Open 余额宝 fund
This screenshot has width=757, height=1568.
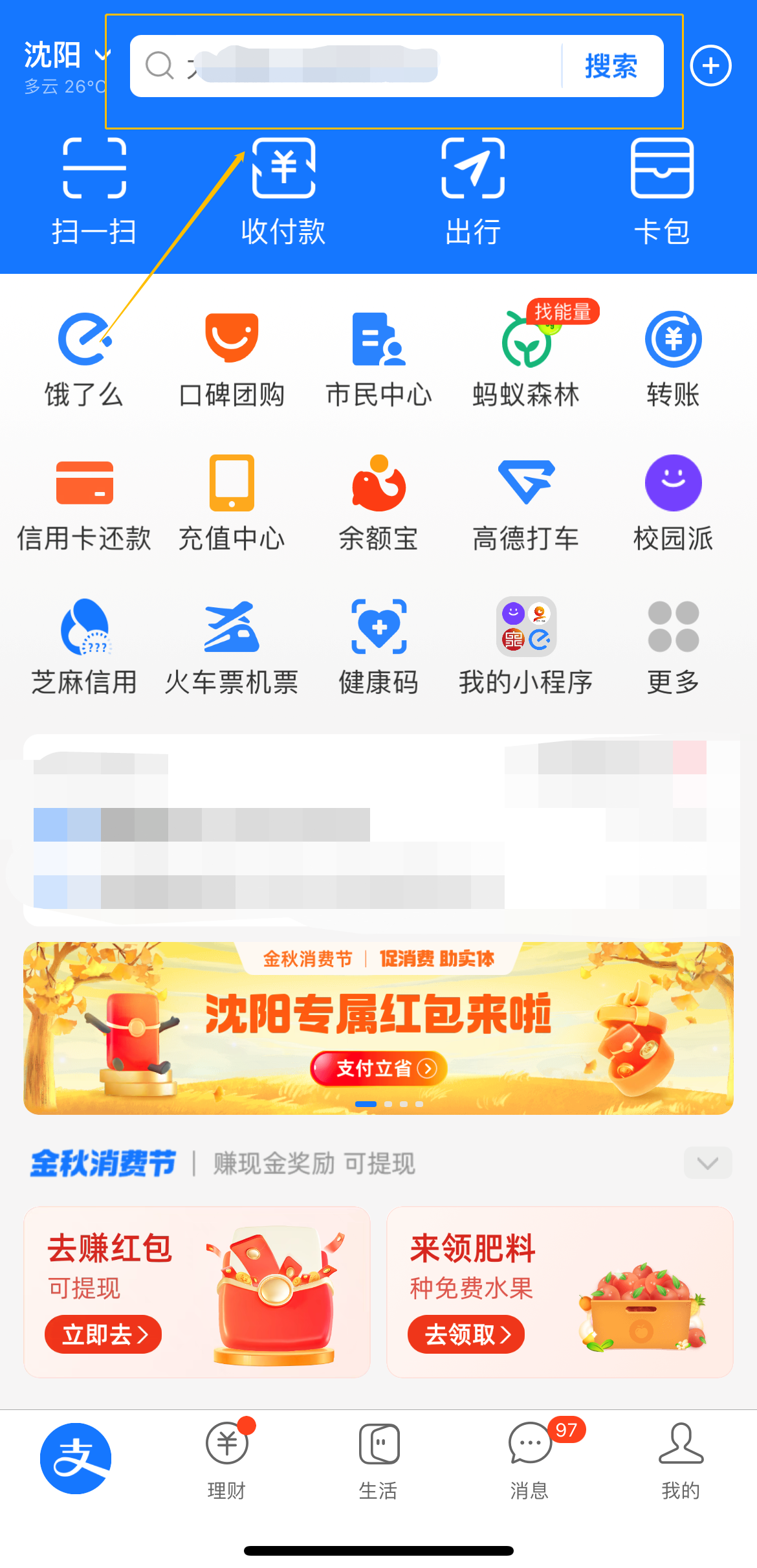pos(378,502)
